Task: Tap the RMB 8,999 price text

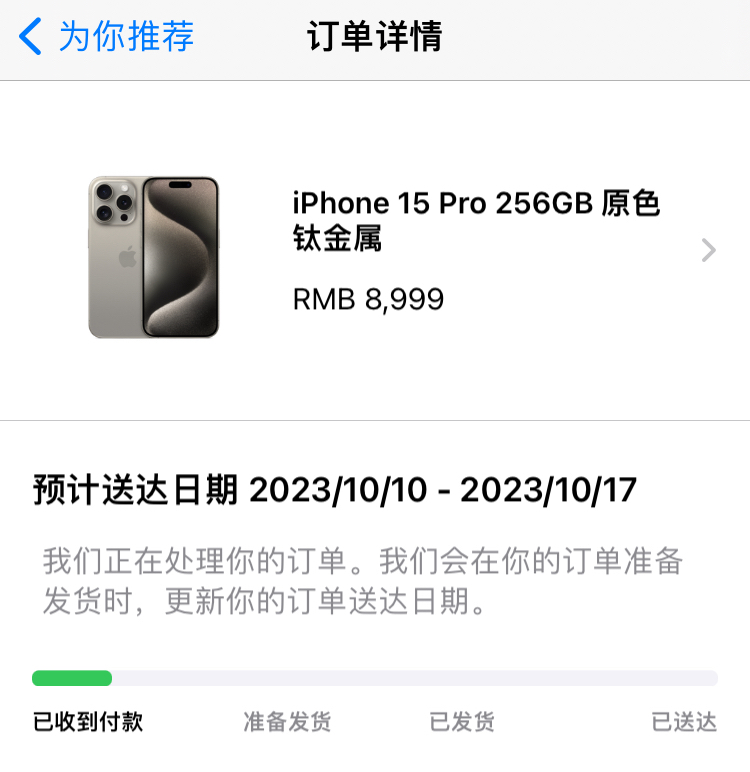Action: [x=367, y=299]
